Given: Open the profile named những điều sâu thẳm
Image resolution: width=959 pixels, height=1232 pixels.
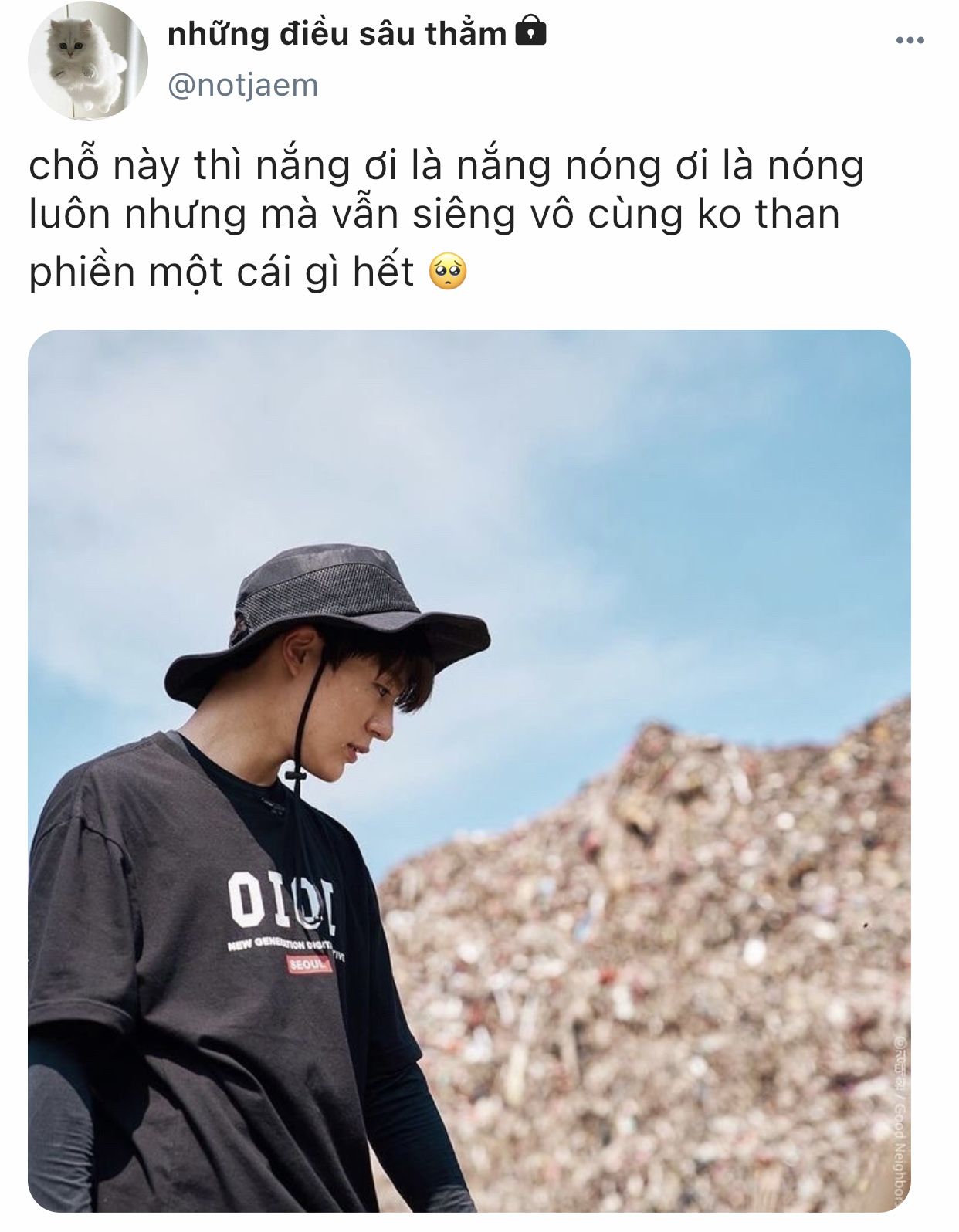Looking at the screenshot, I should click(x=337, y=34).
